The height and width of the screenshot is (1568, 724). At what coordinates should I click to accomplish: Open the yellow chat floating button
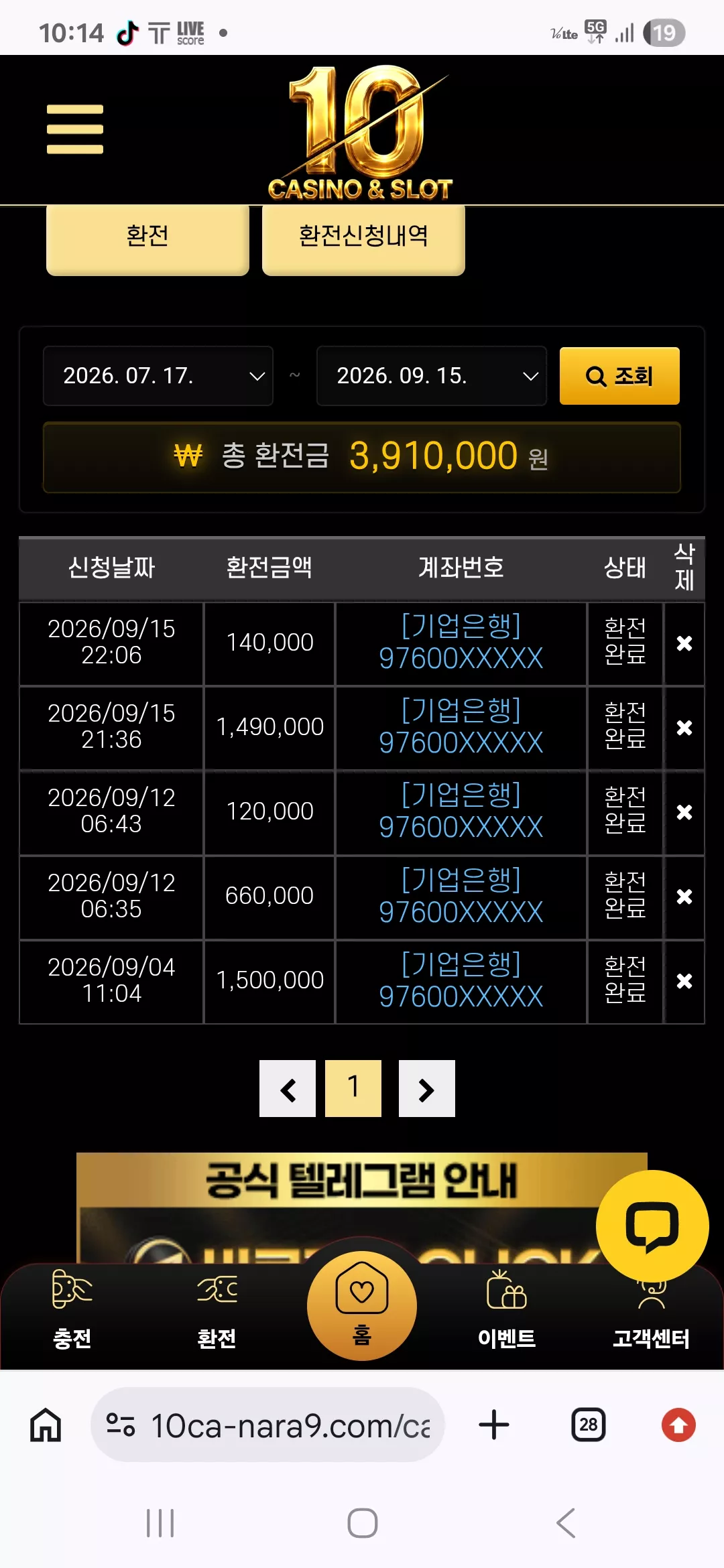(652, 1226)
